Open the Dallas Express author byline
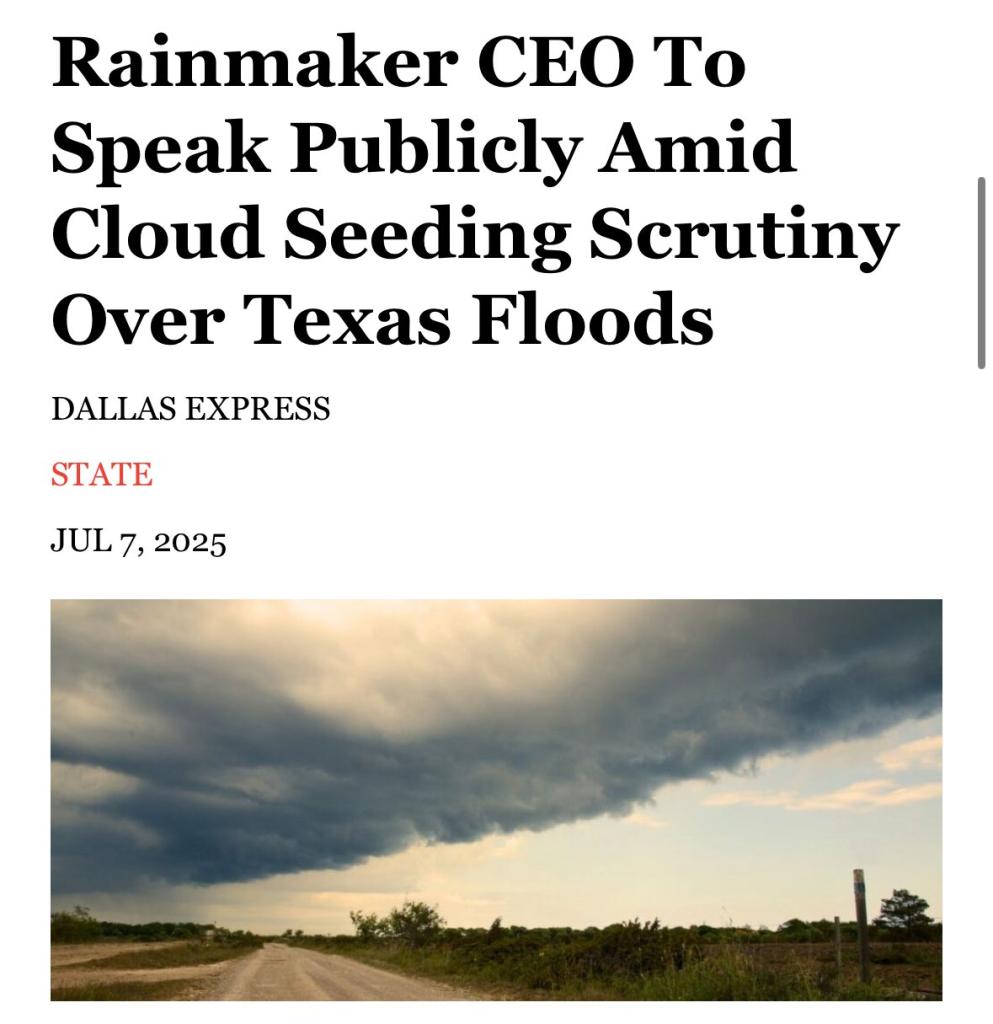993x1024 pixels. click(x=190, y=409)
